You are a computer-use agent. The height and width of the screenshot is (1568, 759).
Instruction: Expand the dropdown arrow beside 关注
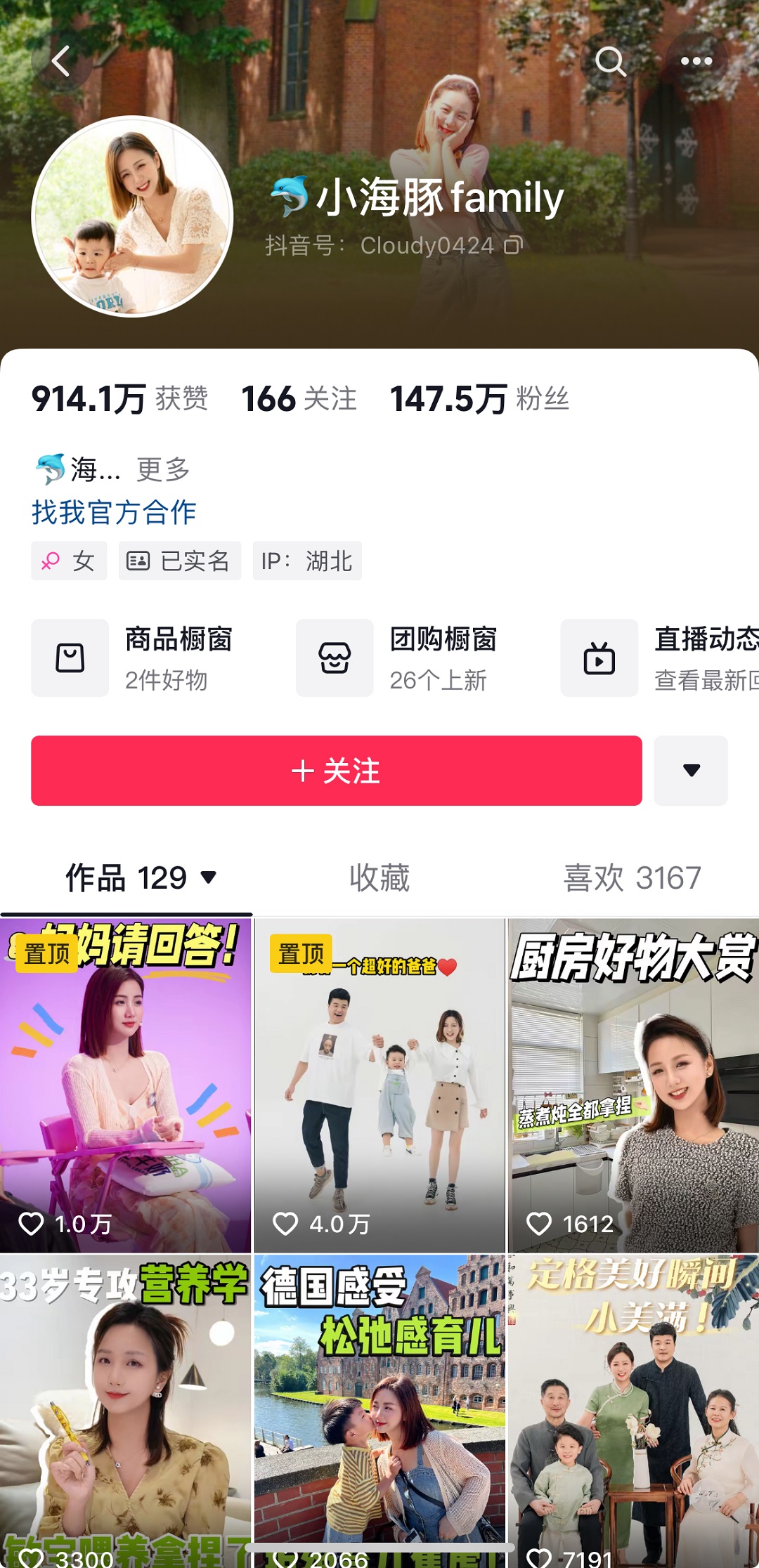pos(691,771)
